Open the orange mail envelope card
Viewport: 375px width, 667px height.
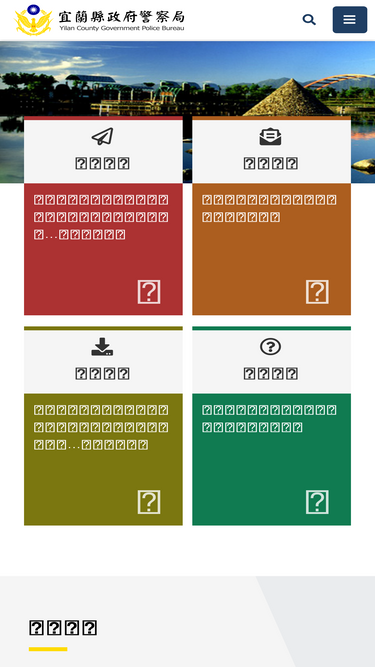point(272,216)
